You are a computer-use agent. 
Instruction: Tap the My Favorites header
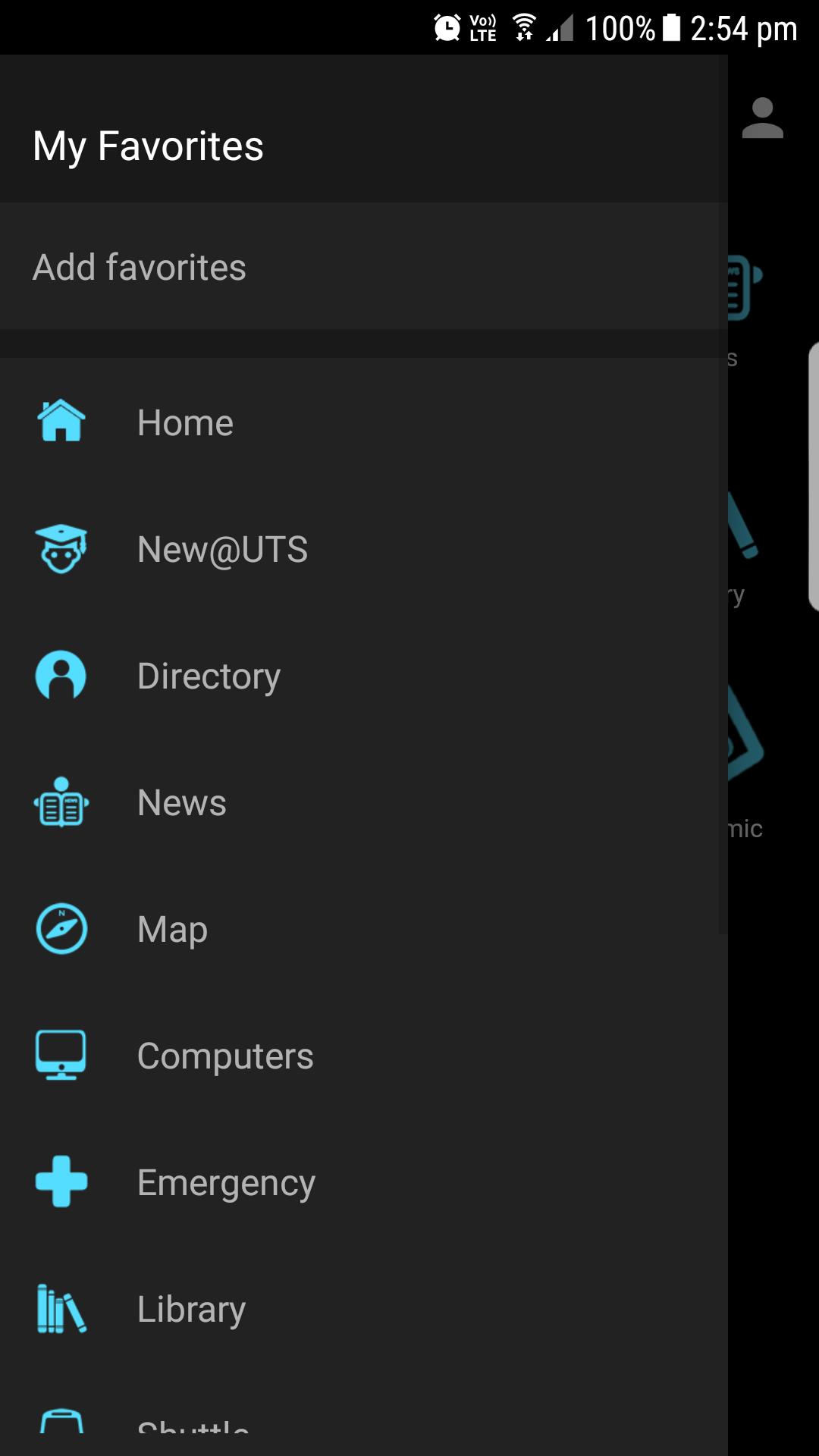pos(148,146)
